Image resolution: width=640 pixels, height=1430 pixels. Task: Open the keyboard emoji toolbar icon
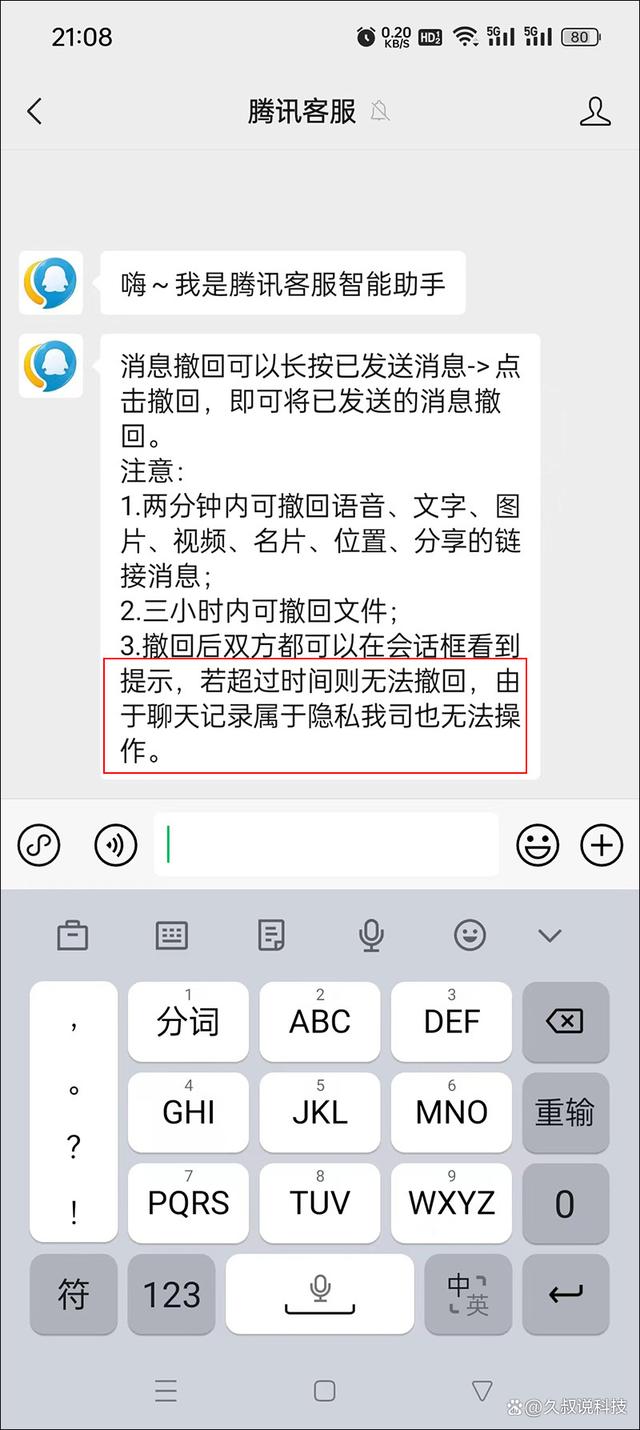pyautogui.click(x=470, y=936)
